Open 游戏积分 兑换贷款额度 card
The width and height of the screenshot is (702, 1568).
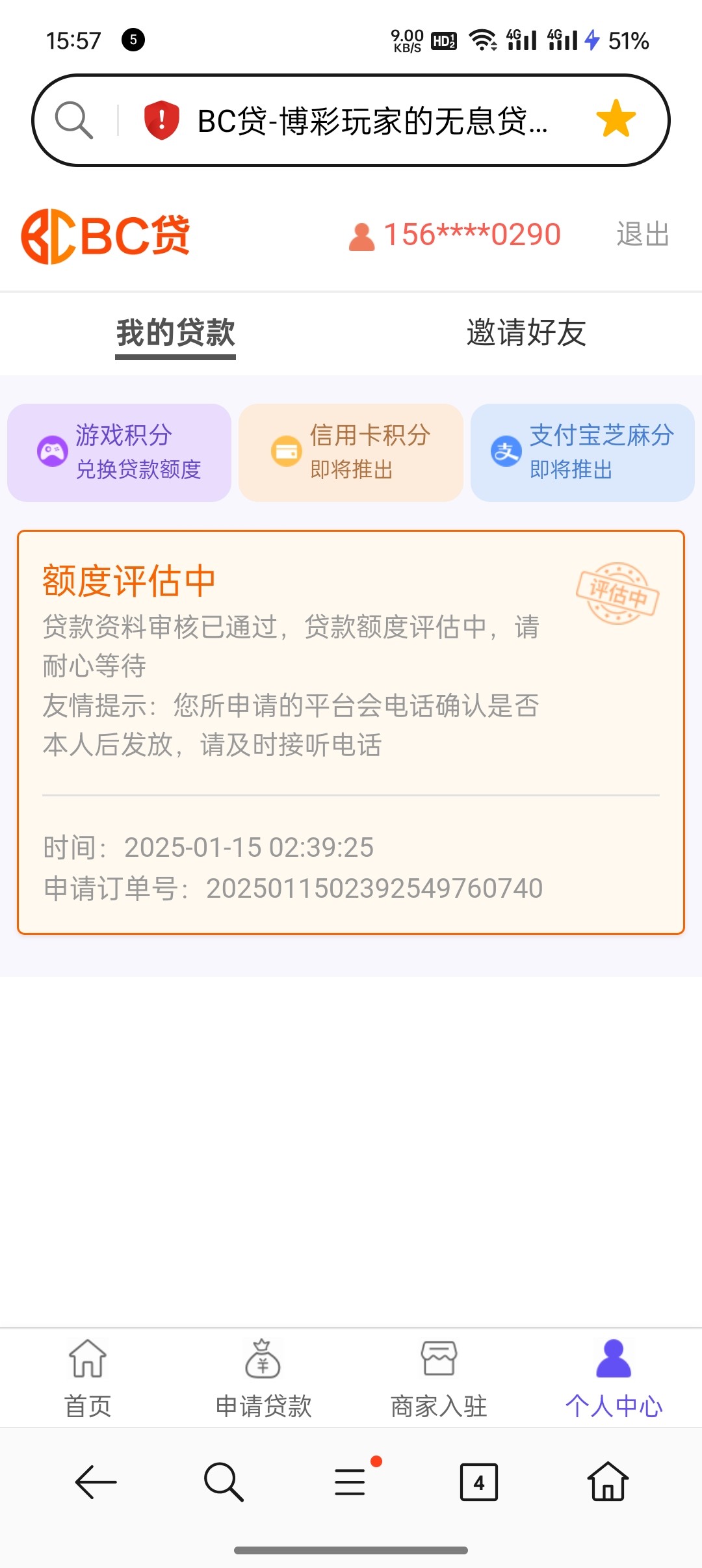click(119, 452)
